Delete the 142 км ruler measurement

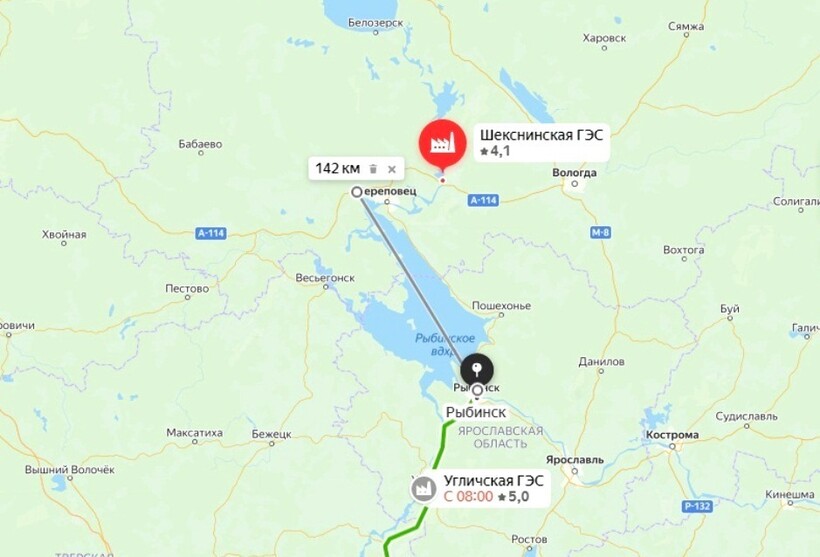pyautogui.click(x=373, y=169)
